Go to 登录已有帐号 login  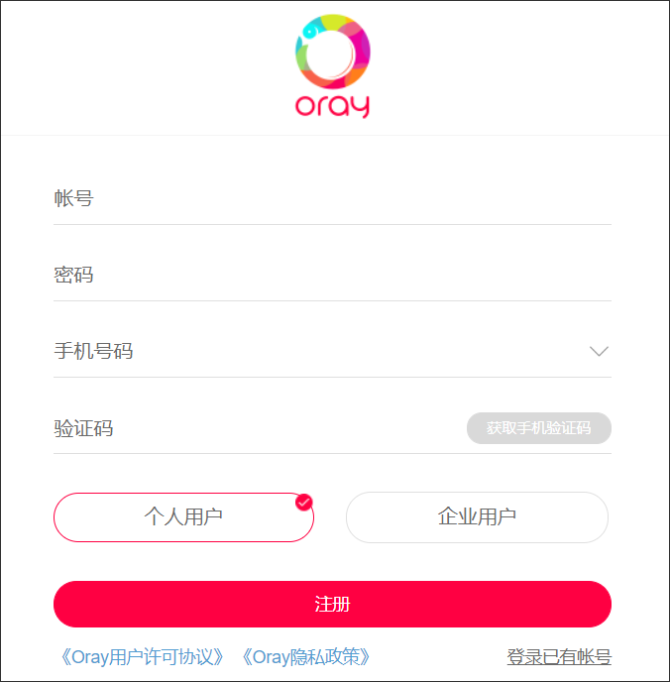559,657
